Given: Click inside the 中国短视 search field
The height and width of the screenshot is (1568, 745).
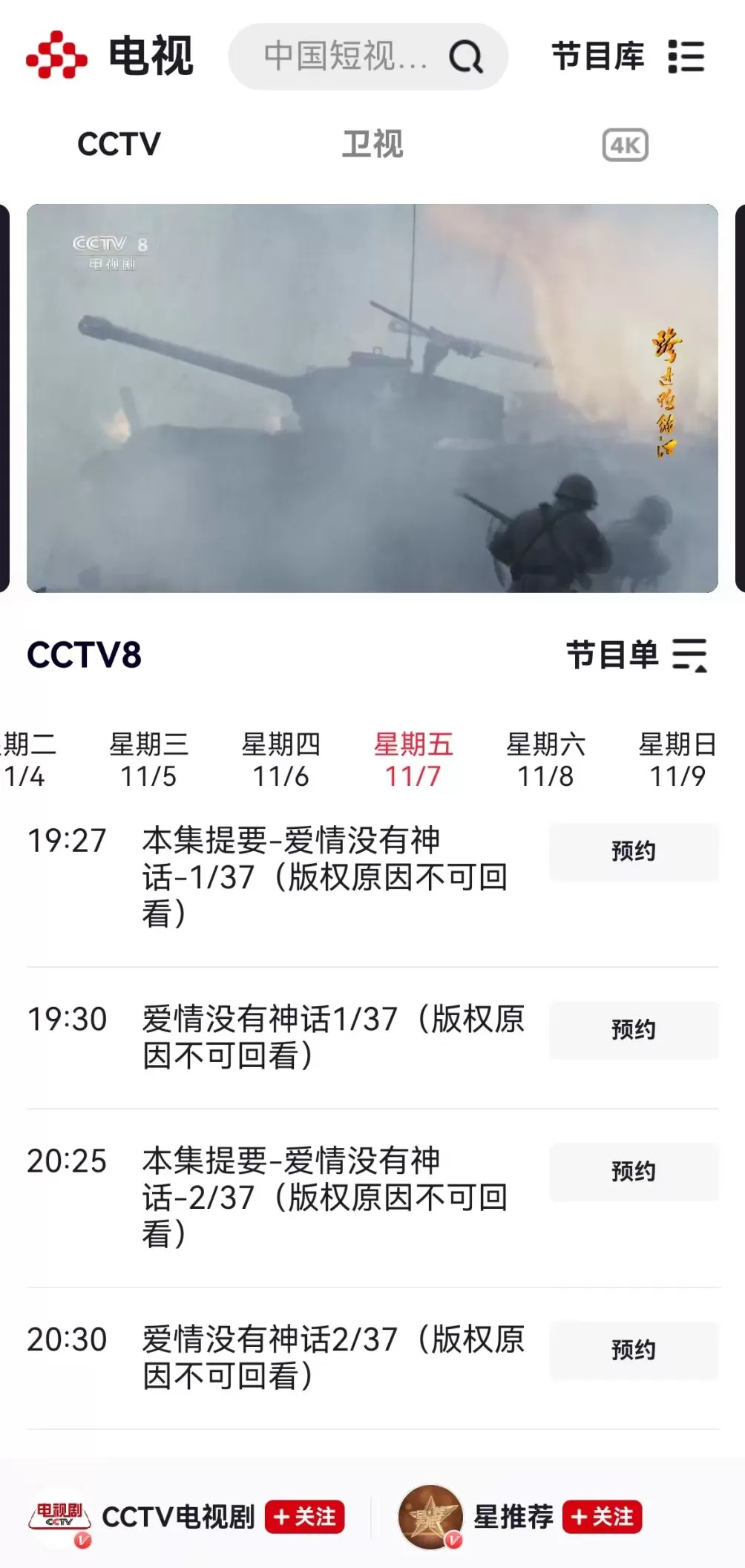Looking at the screenshot, I should 341,56.
